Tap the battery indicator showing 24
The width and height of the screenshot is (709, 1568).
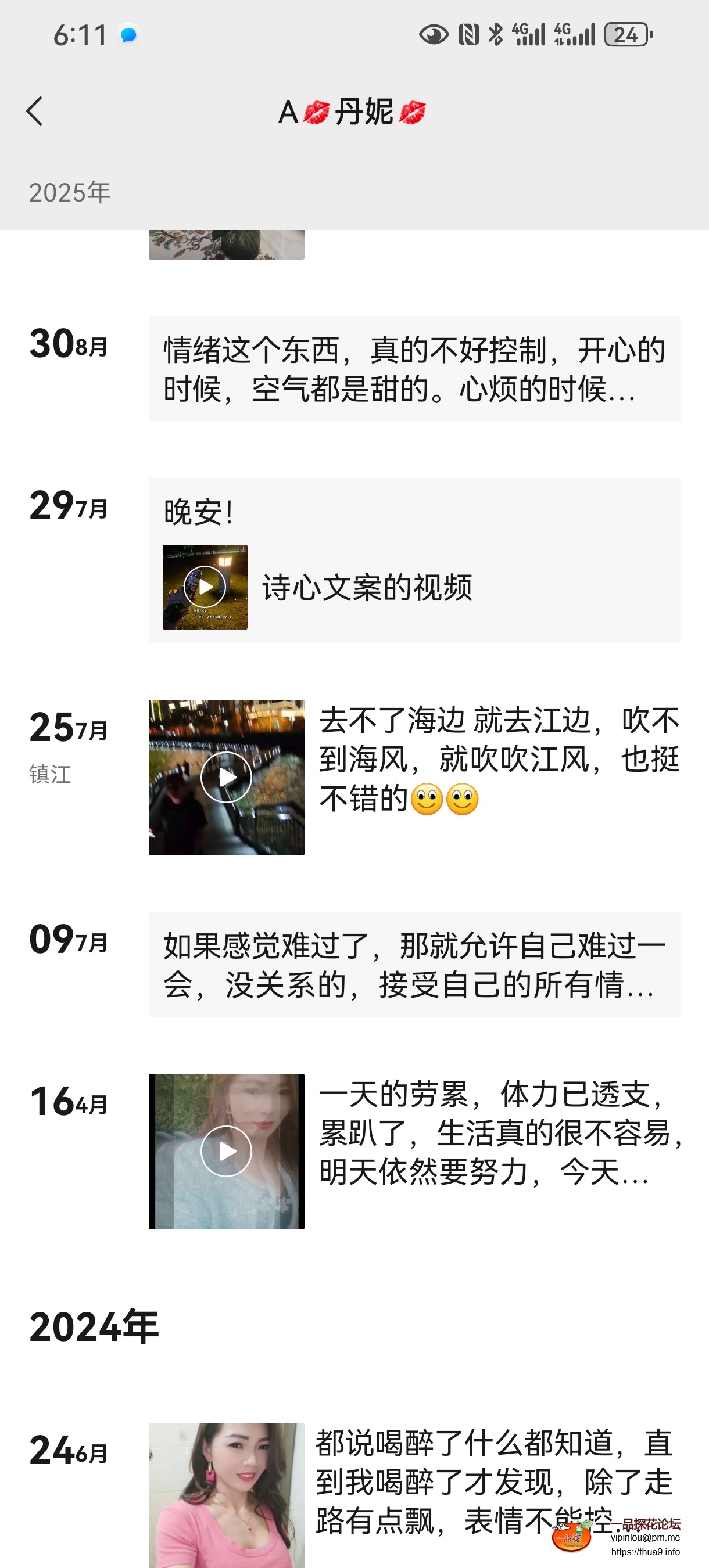(x=628, y=35)
